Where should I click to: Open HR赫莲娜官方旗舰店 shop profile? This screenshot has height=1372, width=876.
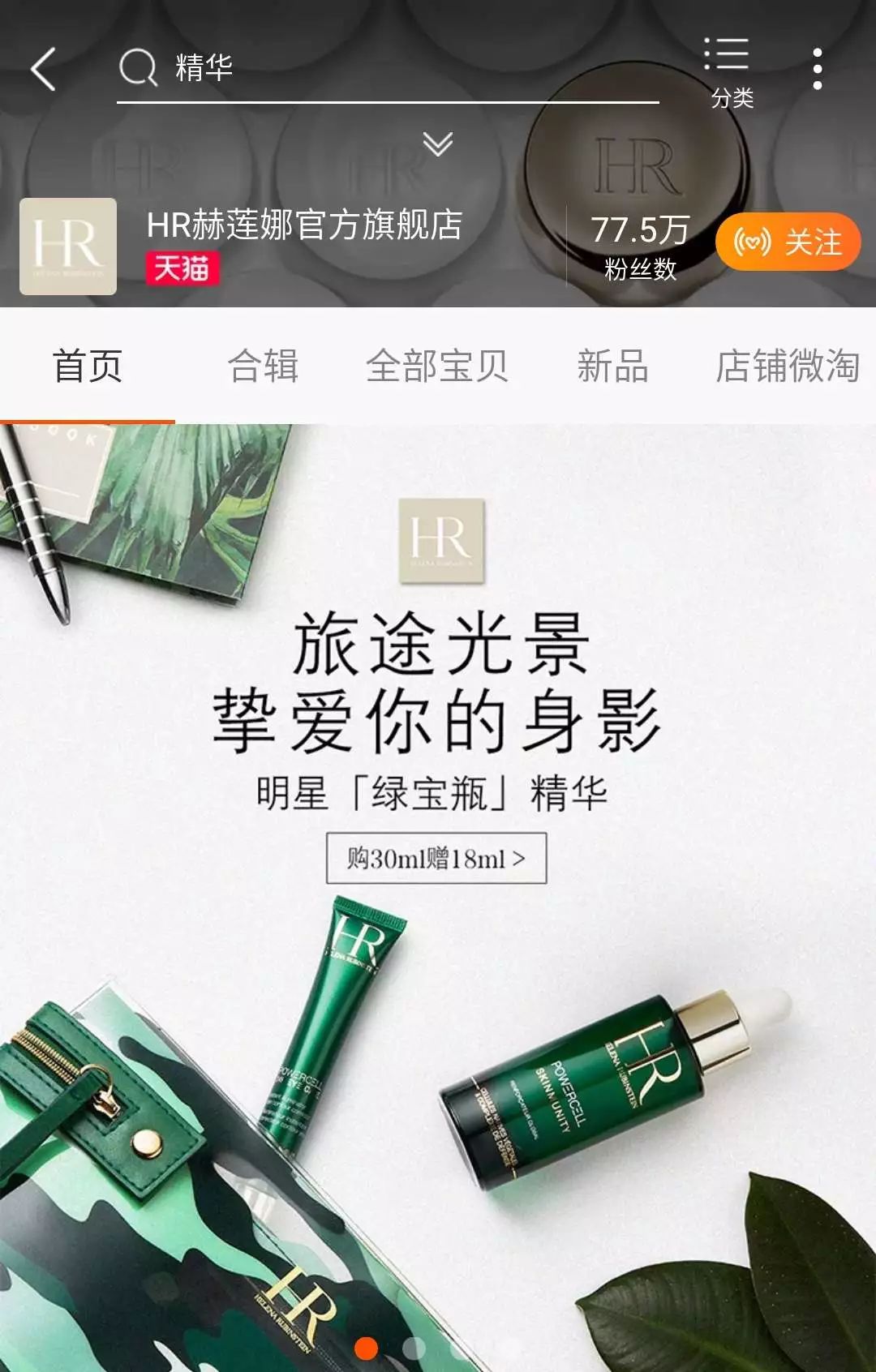(304, 225)
